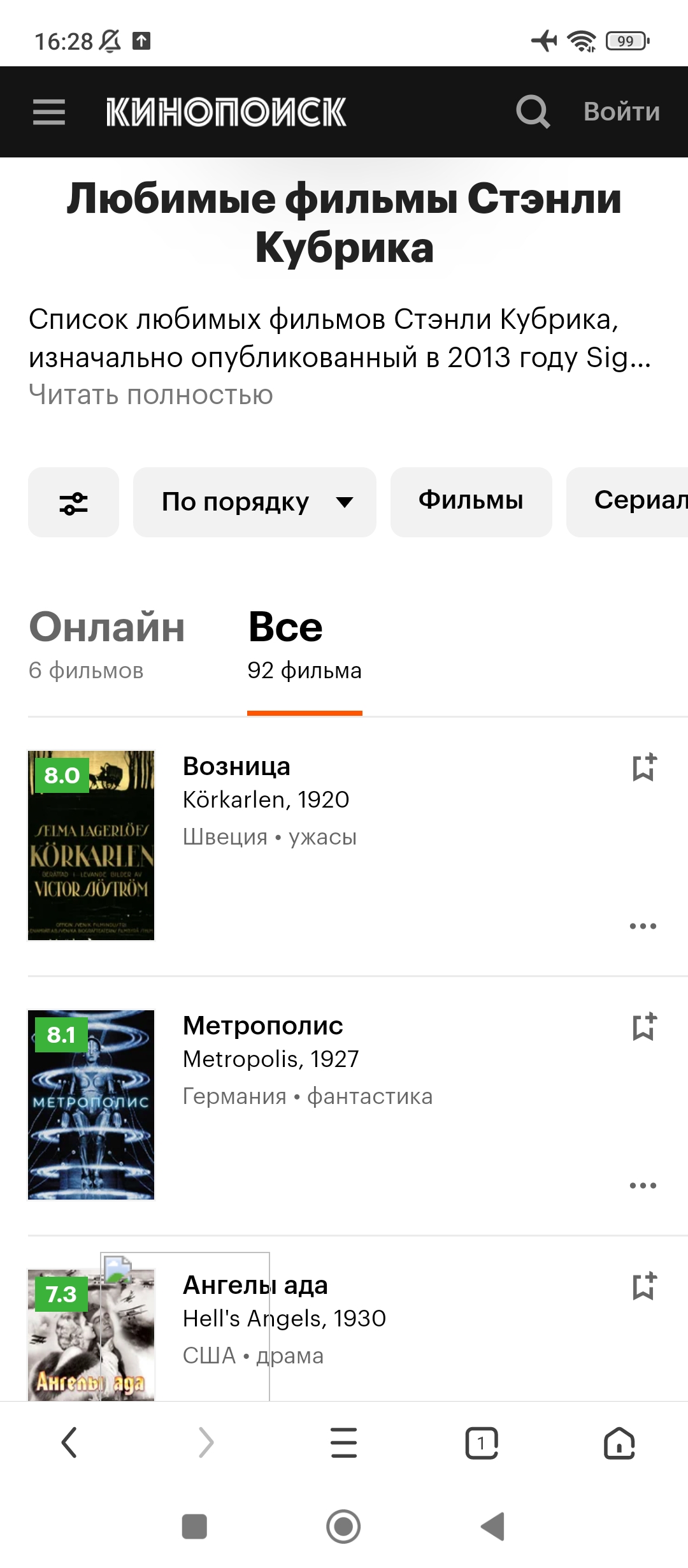Select the Фильмы filter chip
688x1568 pixels.
471,501
